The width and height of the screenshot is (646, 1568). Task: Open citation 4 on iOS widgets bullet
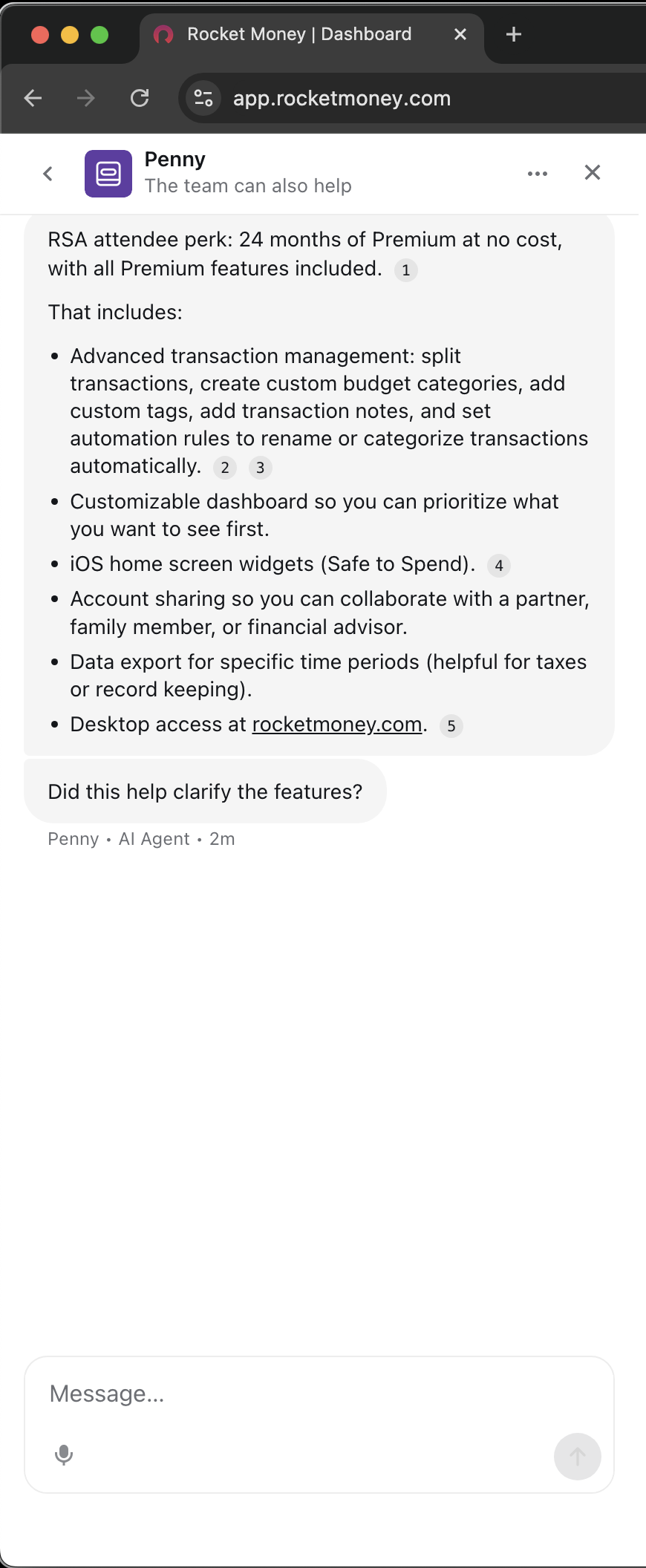499,566
